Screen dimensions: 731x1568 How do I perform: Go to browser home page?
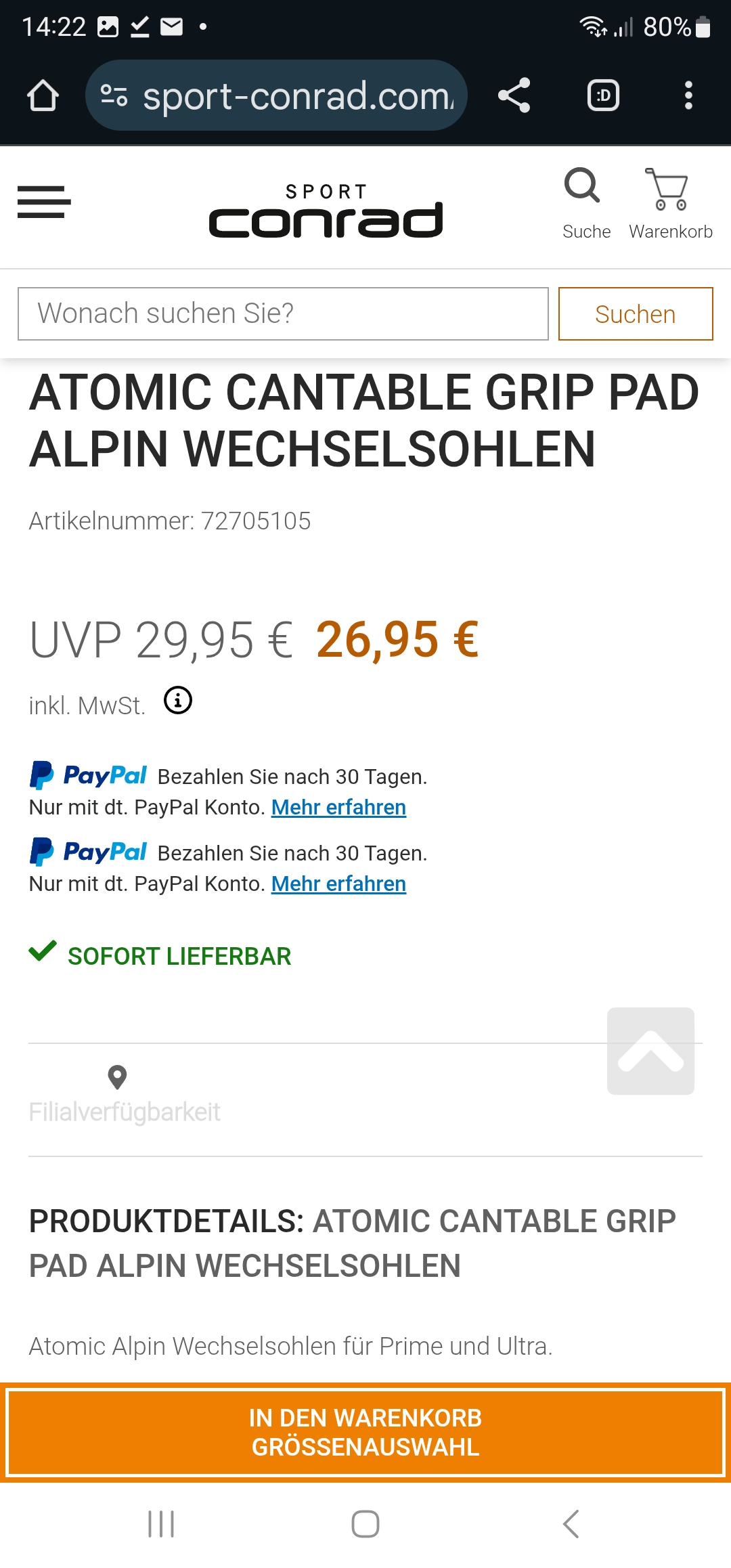point(43,95)
